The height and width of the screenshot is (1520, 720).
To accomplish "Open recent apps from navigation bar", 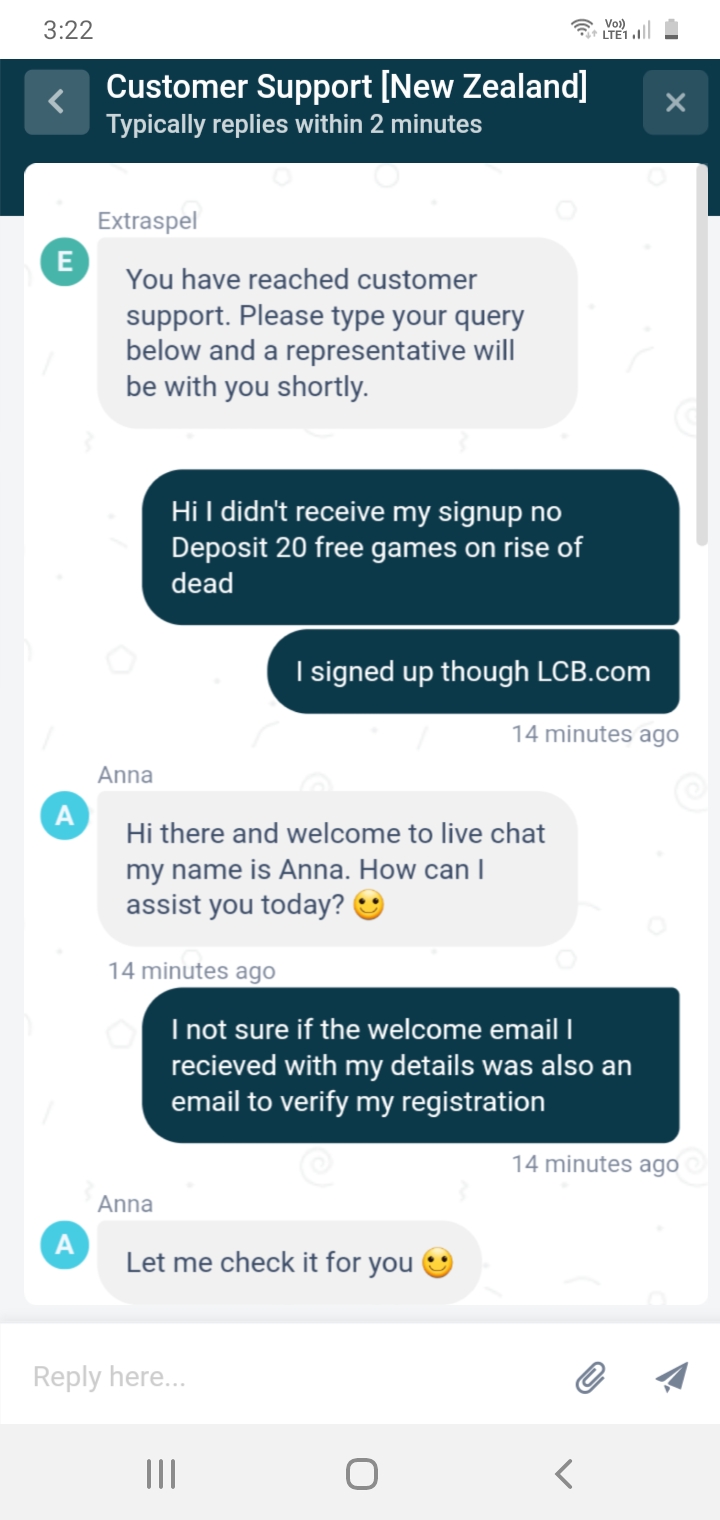I will point(160,1473).
